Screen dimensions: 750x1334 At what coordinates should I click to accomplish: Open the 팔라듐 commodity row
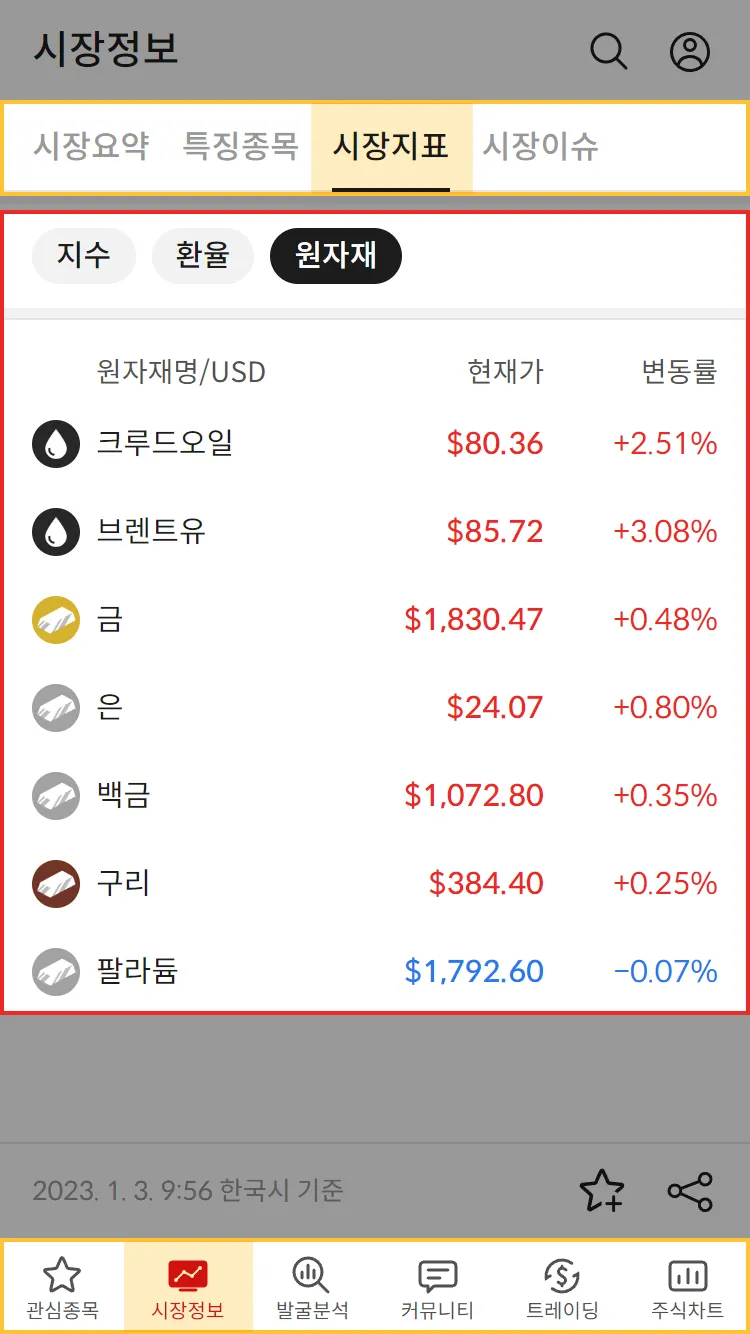pos(375,971)
